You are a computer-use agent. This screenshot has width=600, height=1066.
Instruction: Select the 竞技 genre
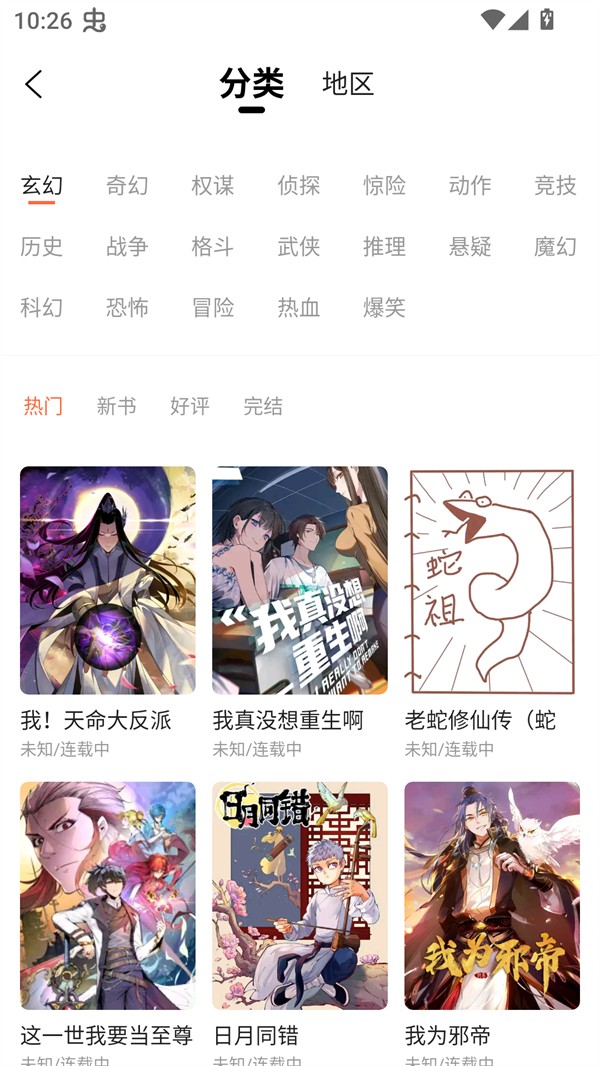(x=555, y=185)
